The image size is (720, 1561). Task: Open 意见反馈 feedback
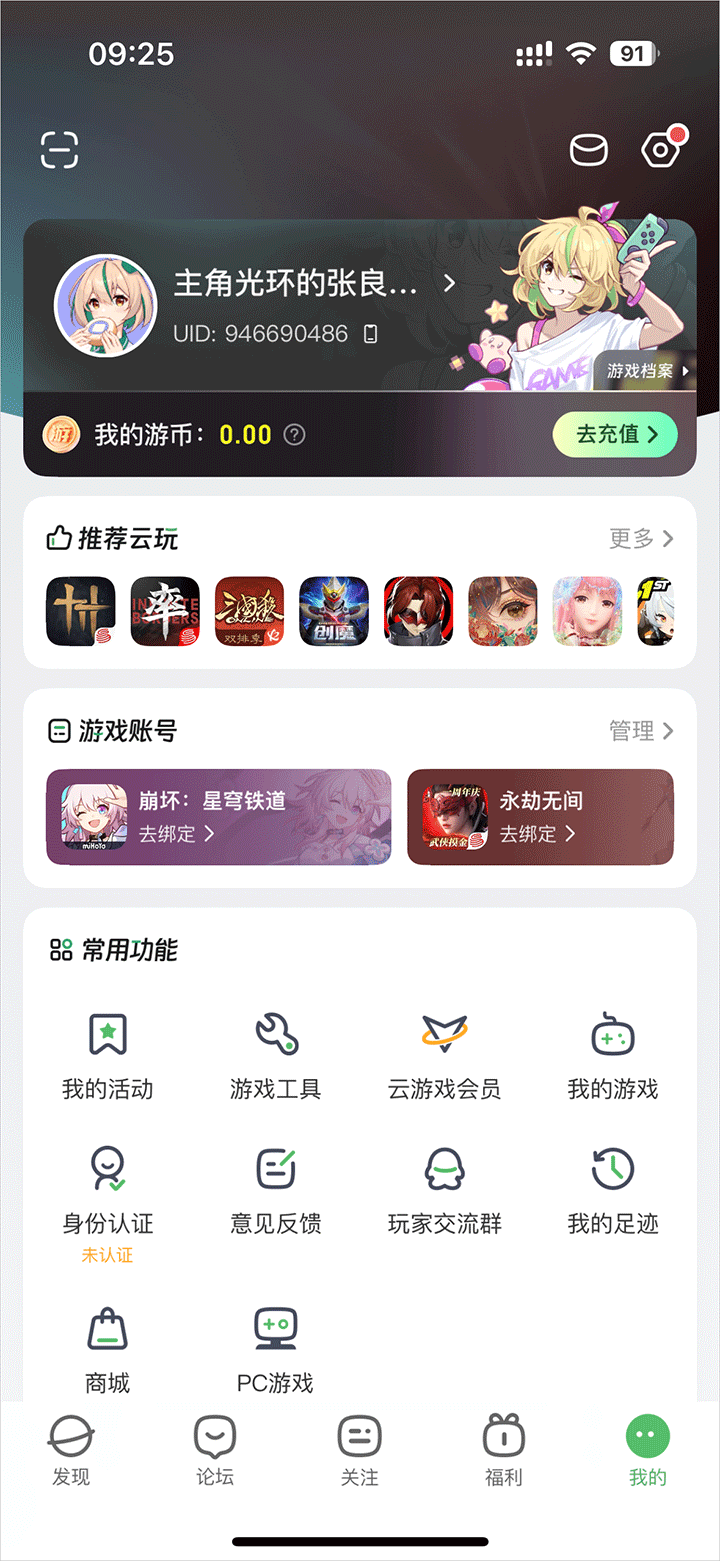click(276, 1192)
